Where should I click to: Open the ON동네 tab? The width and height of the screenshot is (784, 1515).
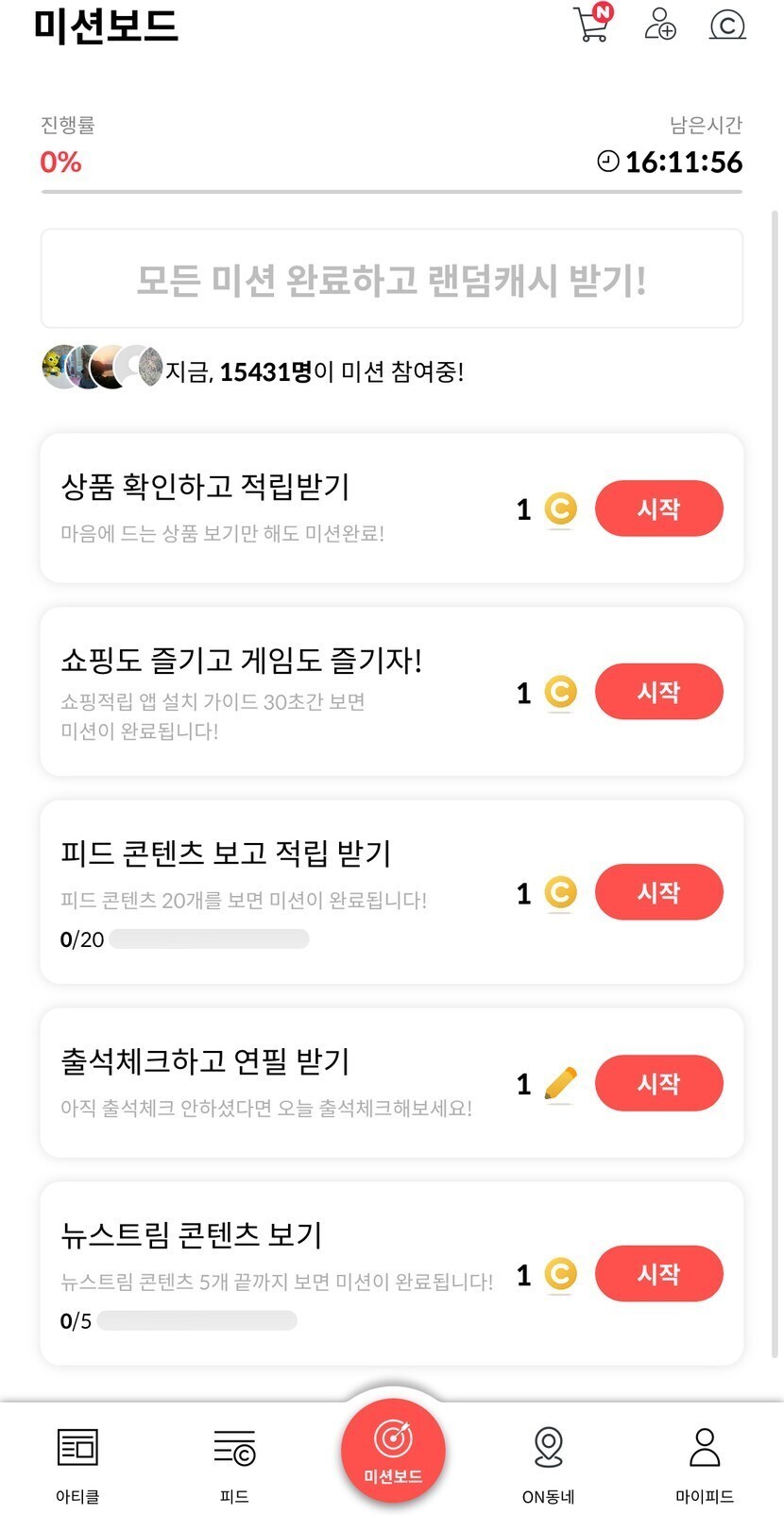(x=549, y=1461)
